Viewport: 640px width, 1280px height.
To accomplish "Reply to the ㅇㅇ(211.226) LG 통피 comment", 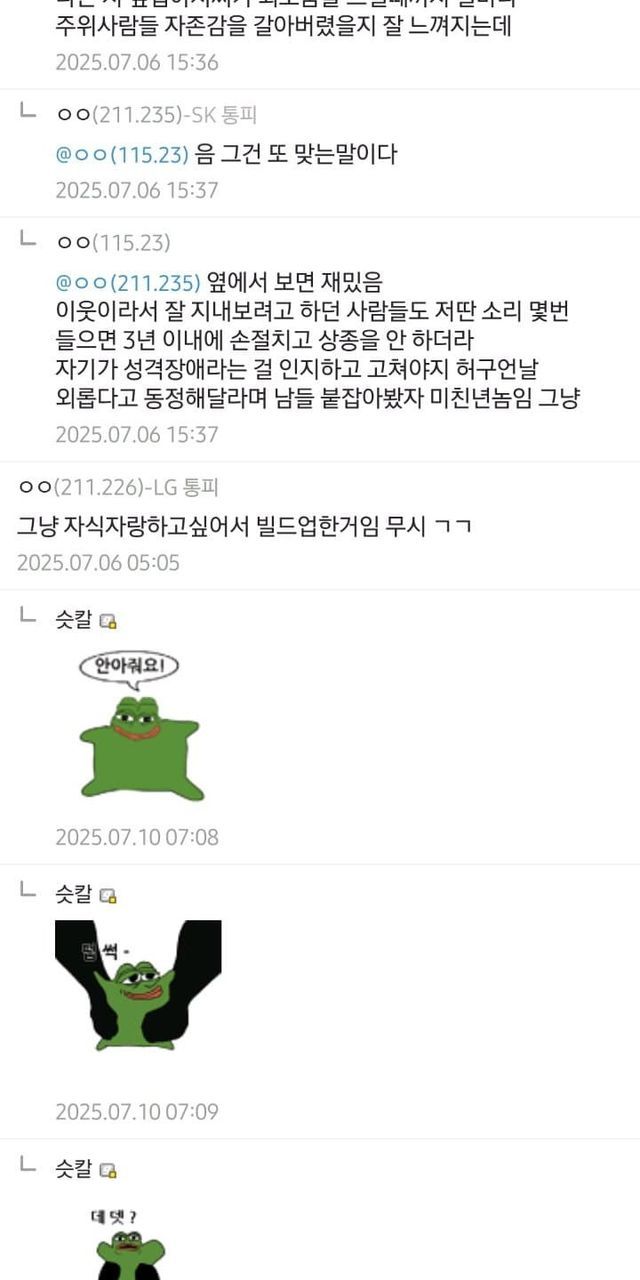I will coord(244,525).
